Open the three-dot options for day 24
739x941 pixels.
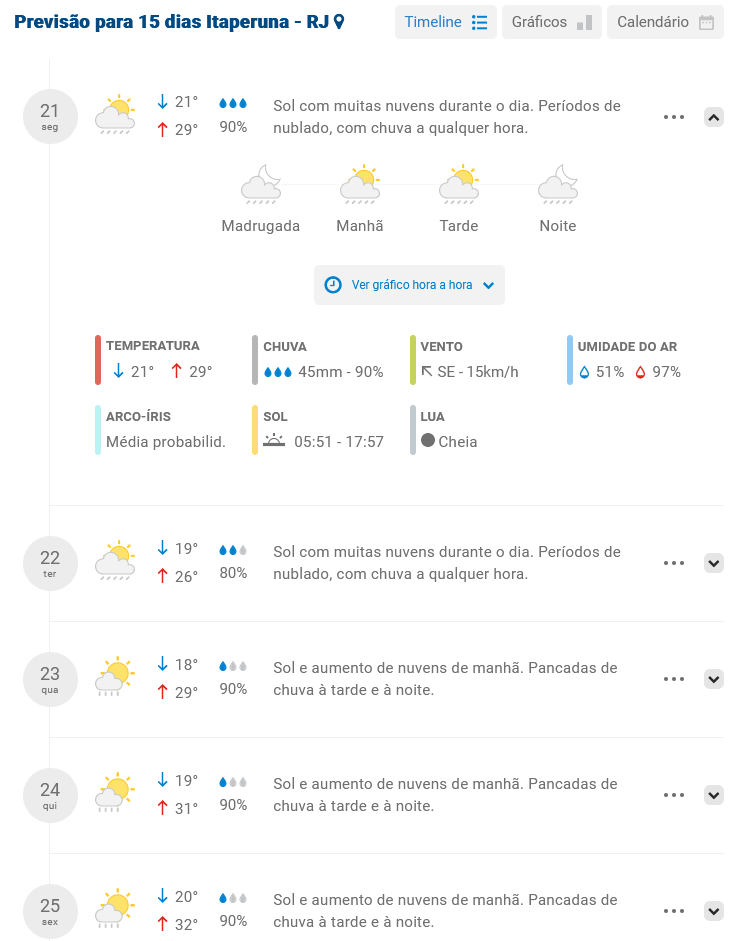tap(674, 795)
